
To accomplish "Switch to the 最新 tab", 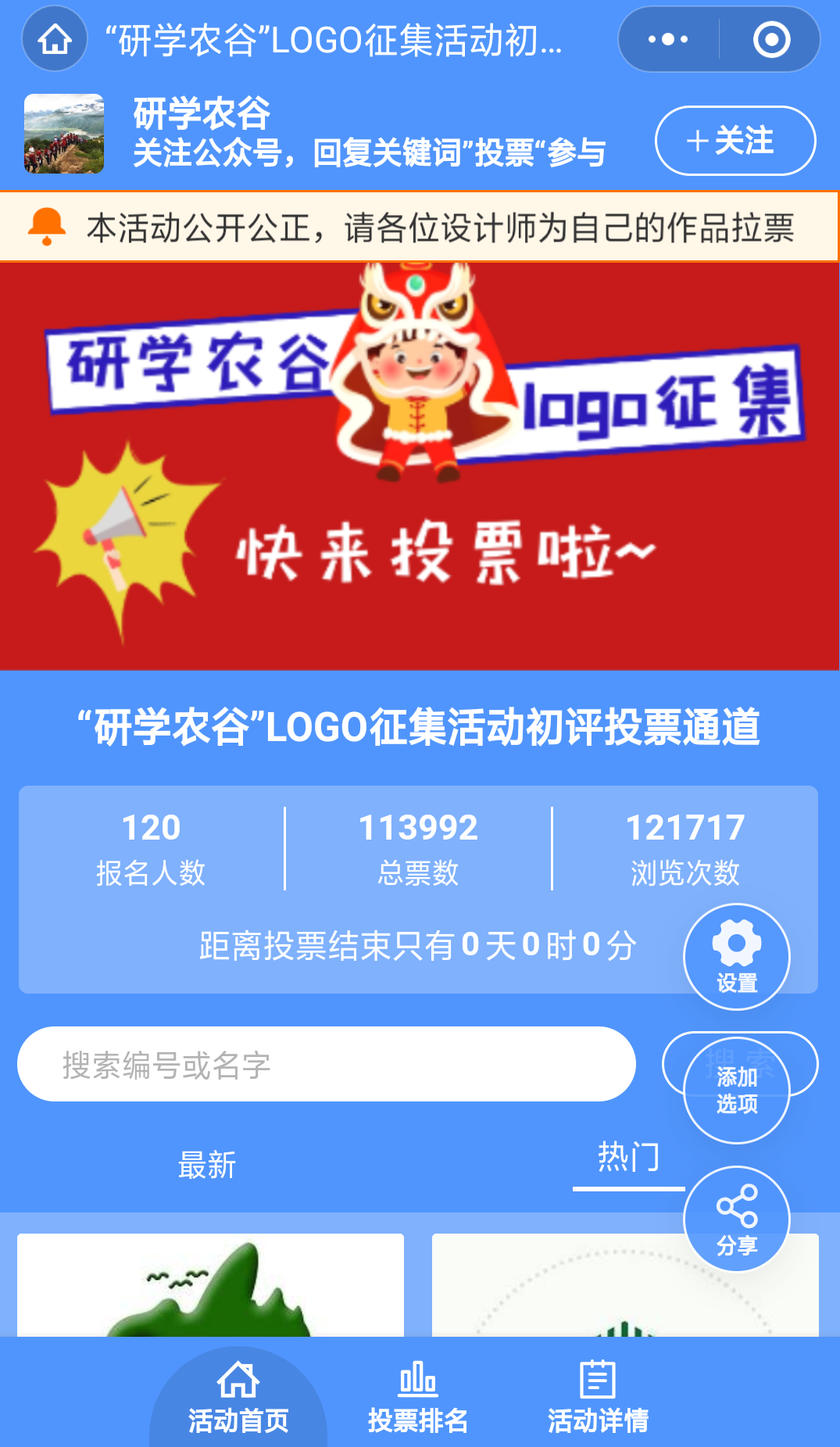I will point(207,1165).
